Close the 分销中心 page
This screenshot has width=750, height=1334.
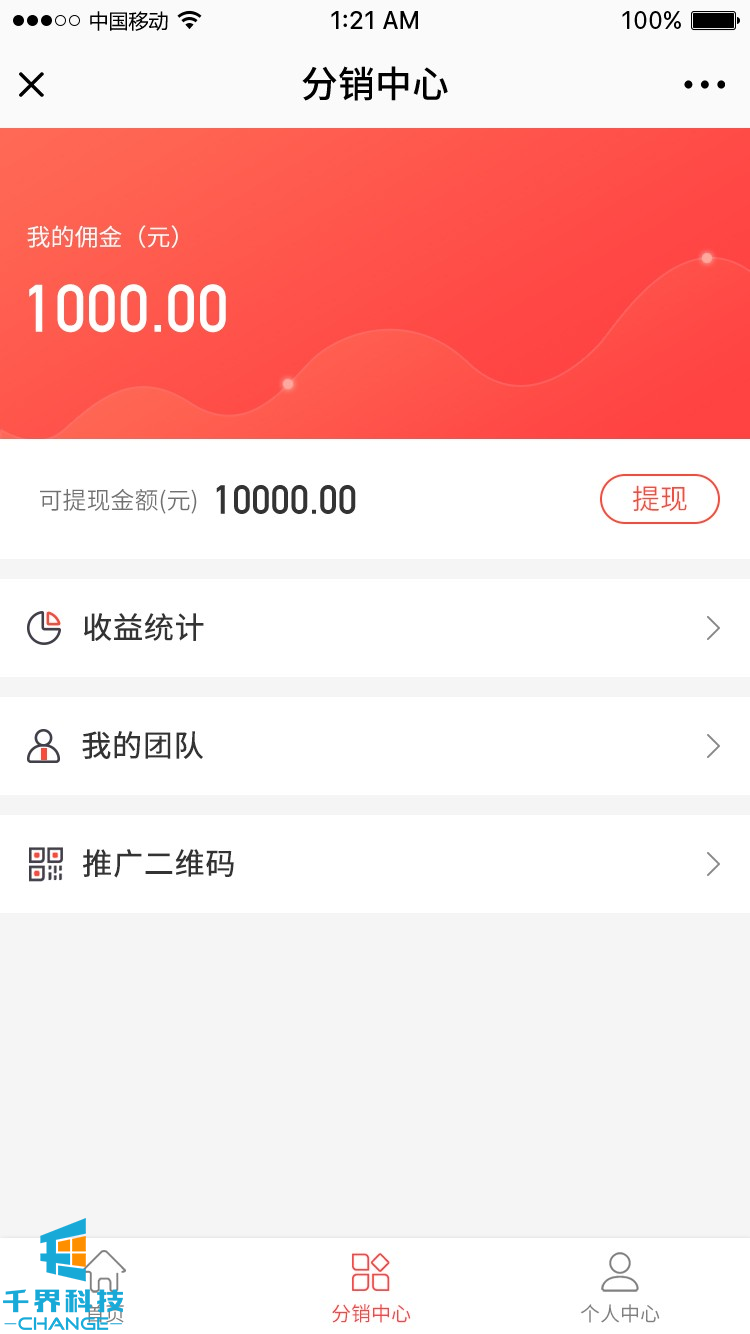click(x=32, y=85)
